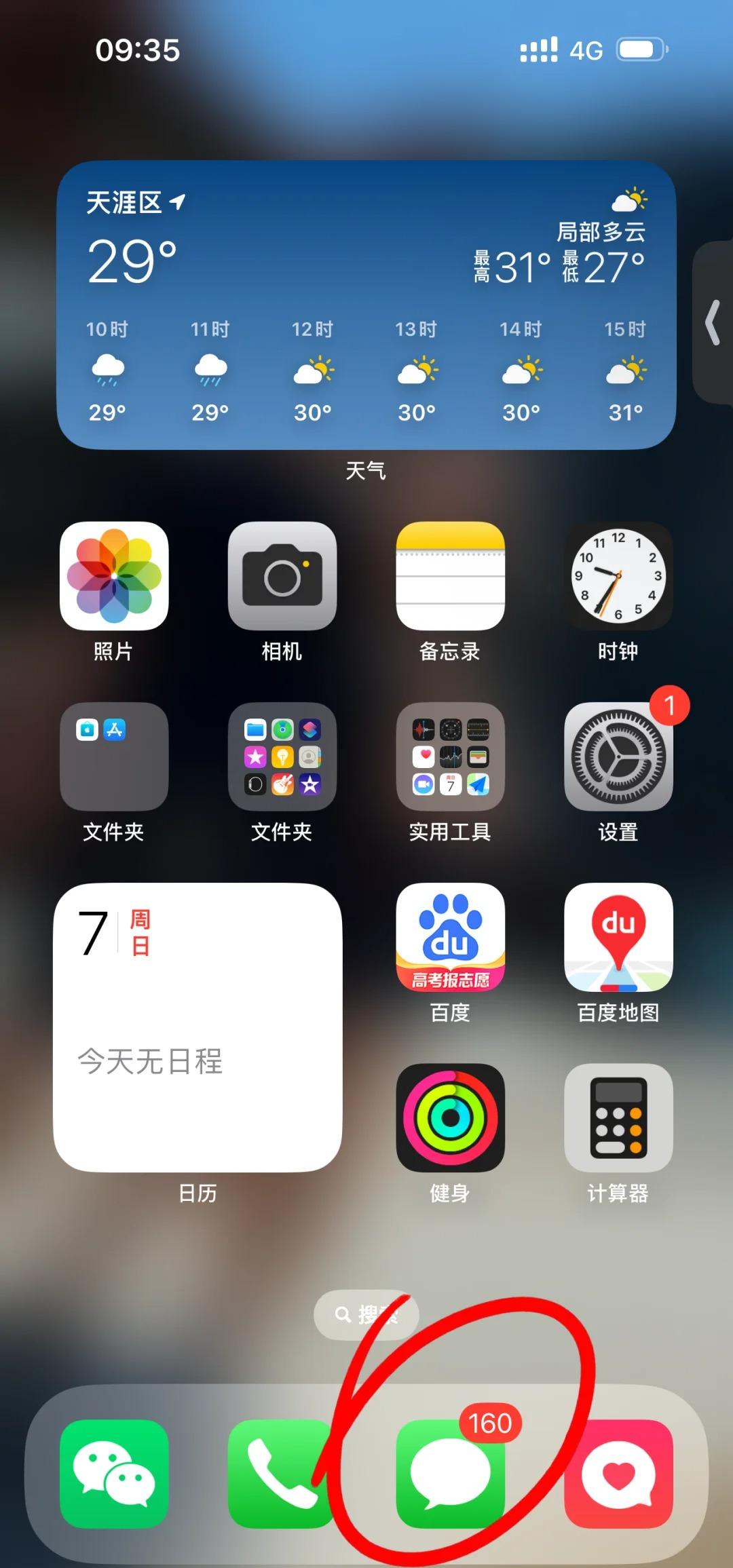Expand the side arrow handle
This screenshot has width=733, height=1568.
[713, 323]
